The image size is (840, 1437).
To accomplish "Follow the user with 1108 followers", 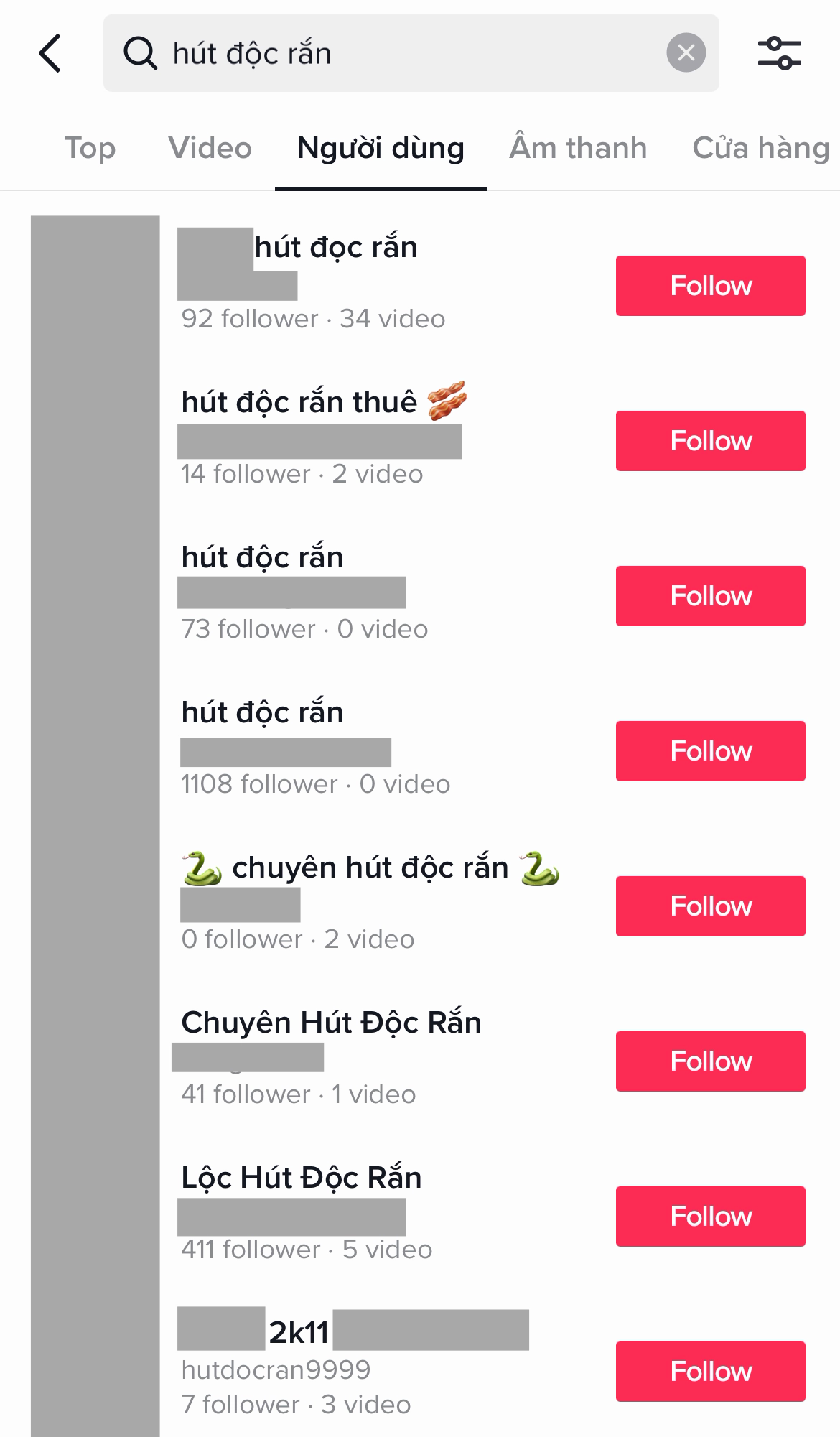I will coord(710,751).
